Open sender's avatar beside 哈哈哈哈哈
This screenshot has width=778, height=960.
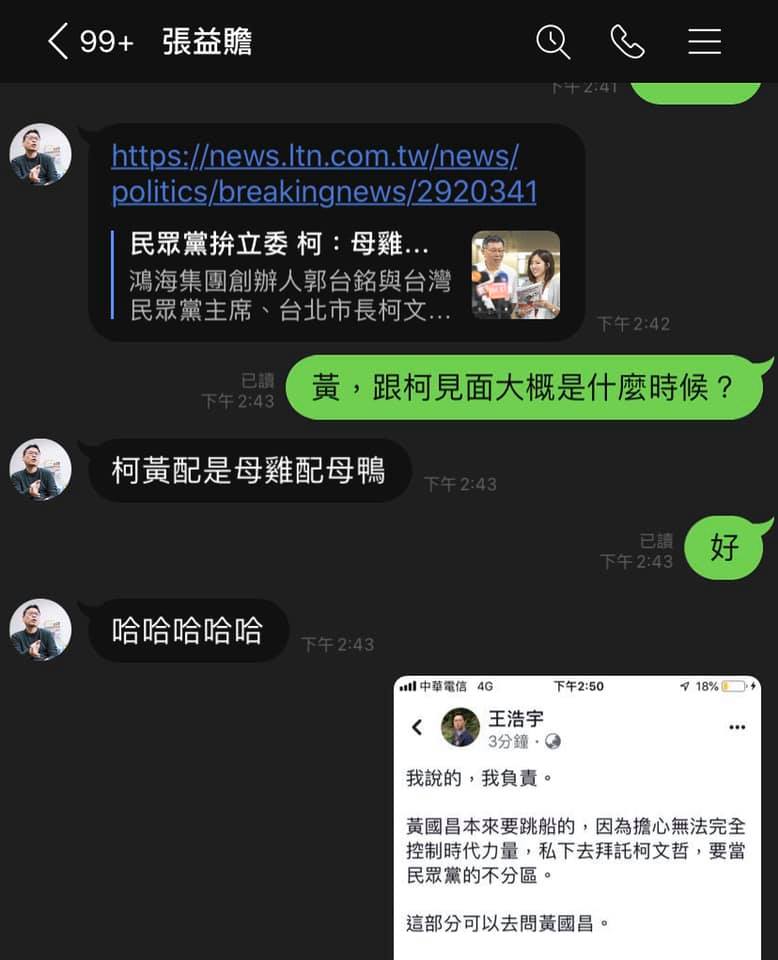[40, 630]
